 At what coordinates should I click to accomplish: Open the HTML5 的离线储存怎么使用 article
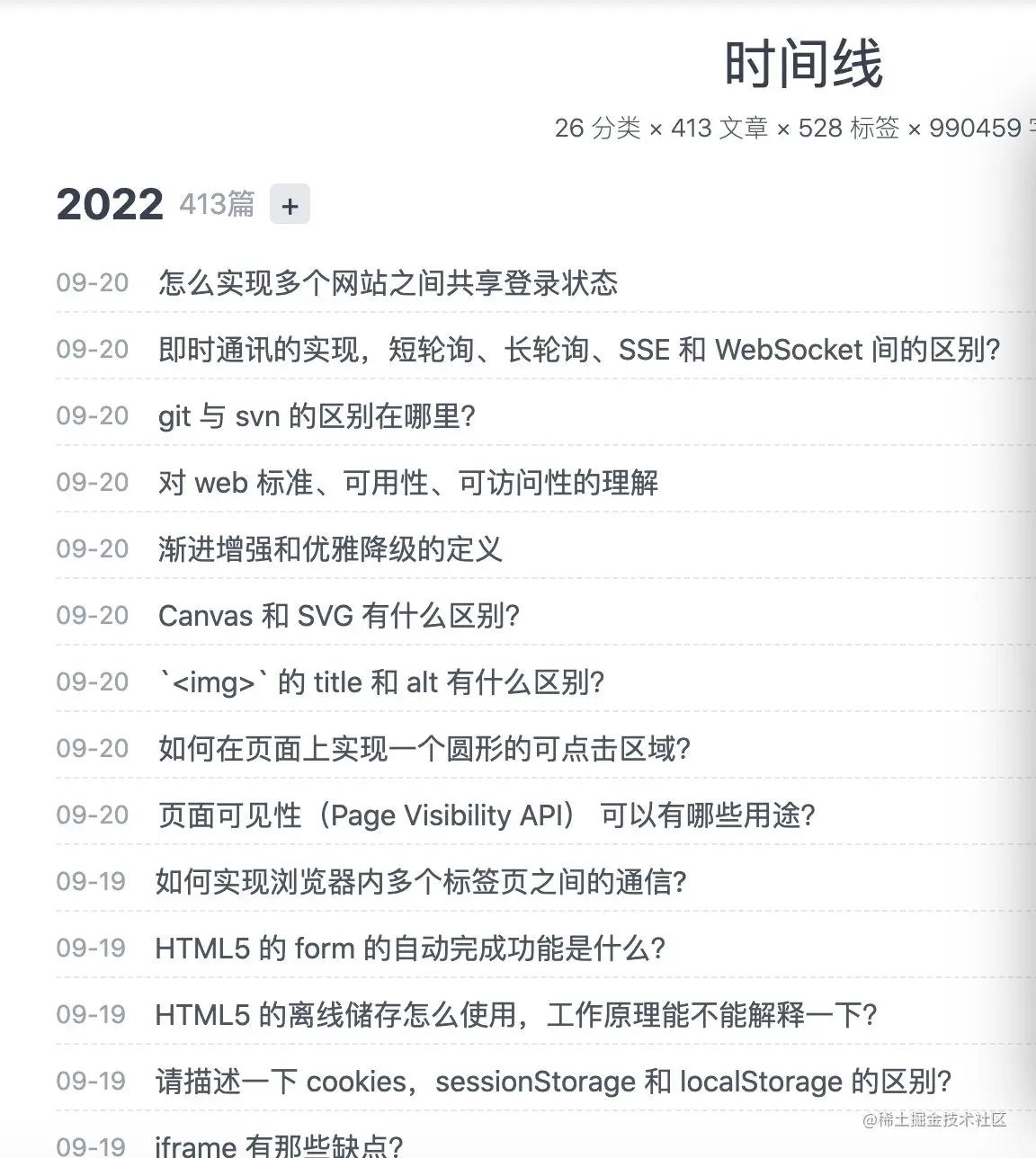(x=515, y=1015)
